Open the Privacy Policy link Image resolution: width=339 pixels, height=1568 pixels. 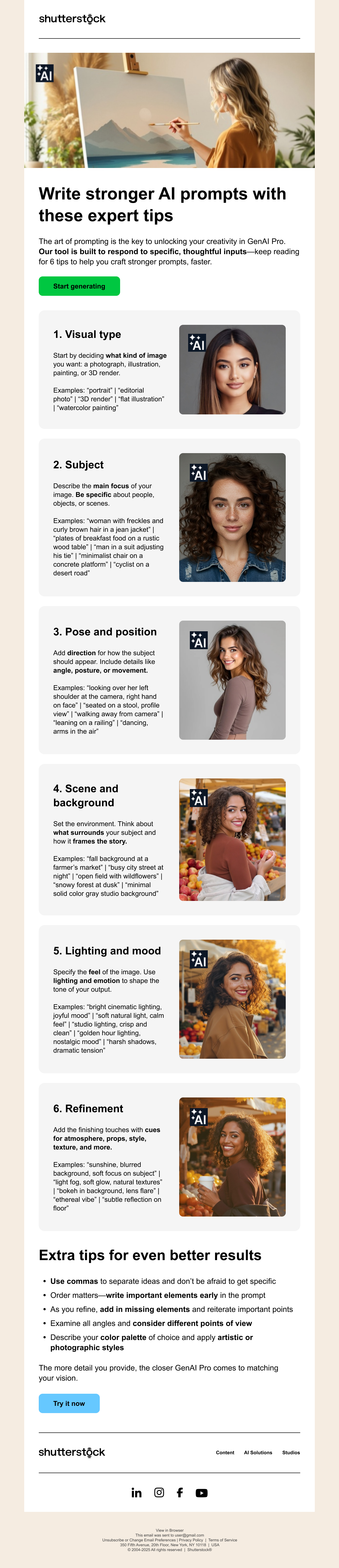click(x=191, y=1540)
